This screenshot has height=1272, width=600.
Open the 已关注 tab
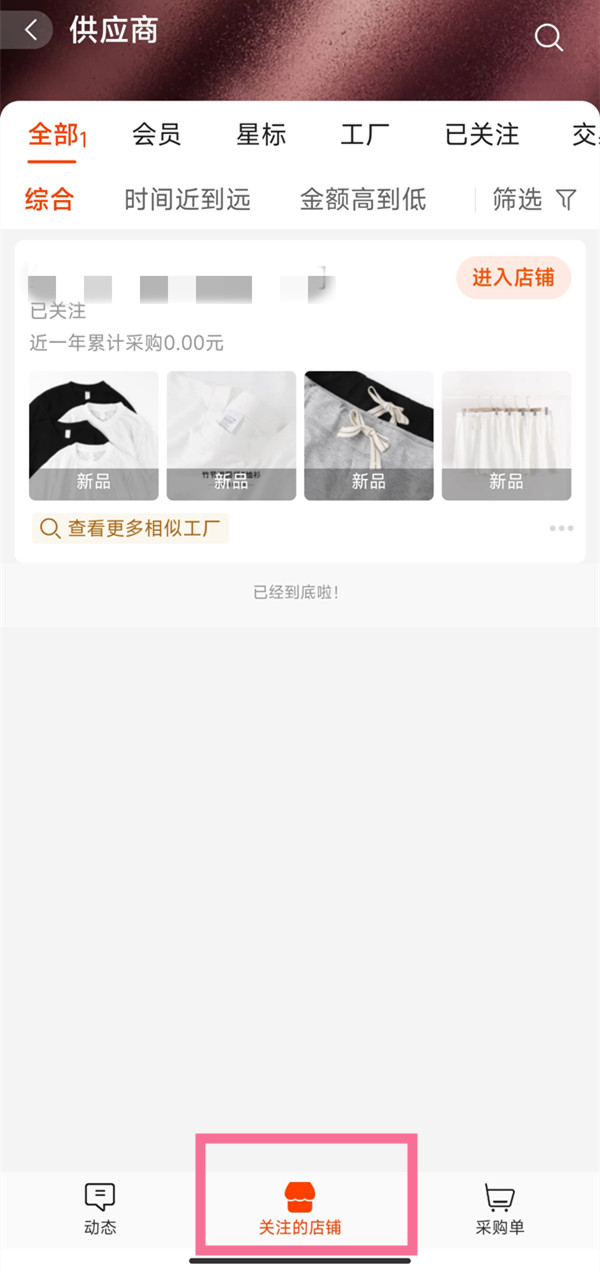coord(482,135)
